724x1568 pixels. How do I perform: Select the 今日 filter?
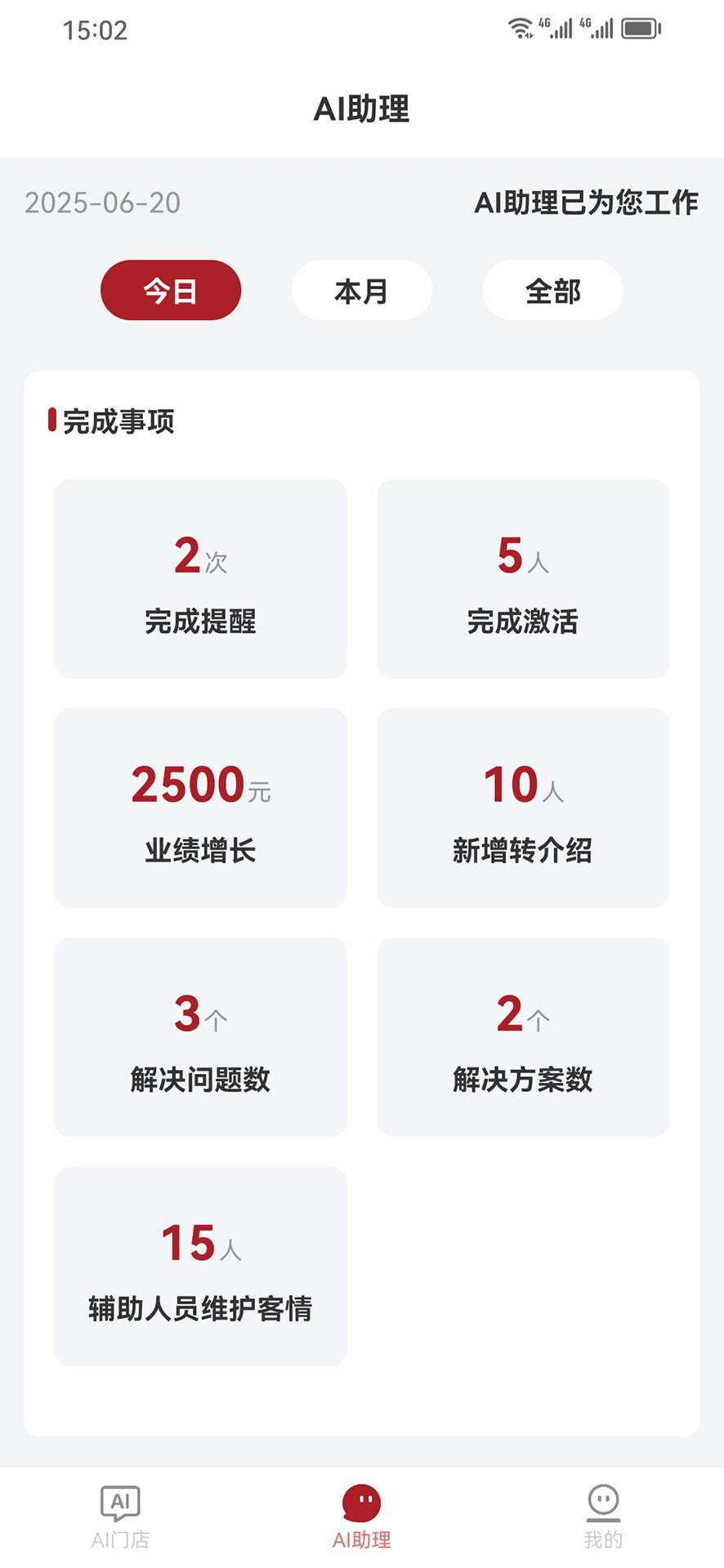(x=171, y=290)
